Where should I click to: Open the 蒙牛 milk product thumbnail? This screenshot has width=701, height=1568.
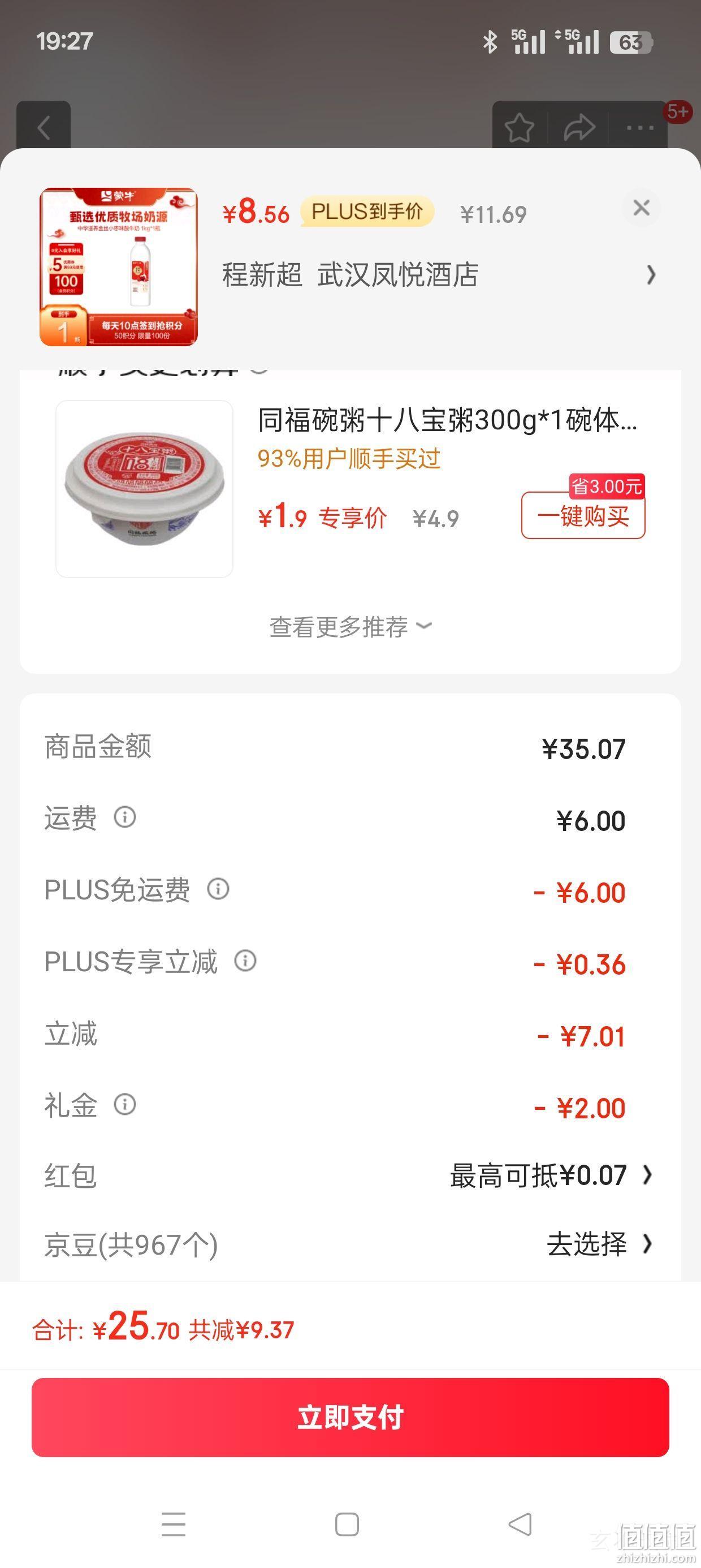coord(119,266)
